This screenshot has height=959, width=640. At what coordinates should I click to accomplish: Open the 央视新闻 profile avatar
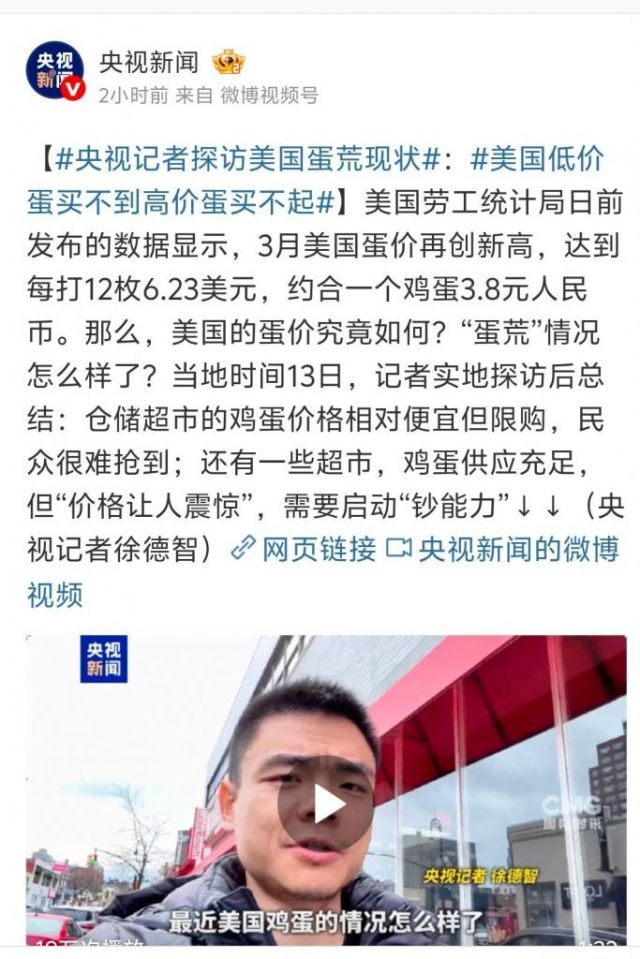pos(55,70)
